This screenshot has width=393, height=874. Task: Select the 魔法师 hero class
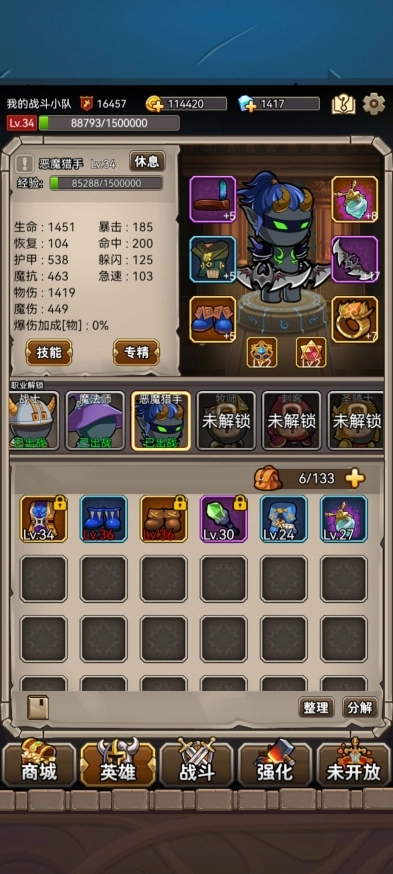94,421
